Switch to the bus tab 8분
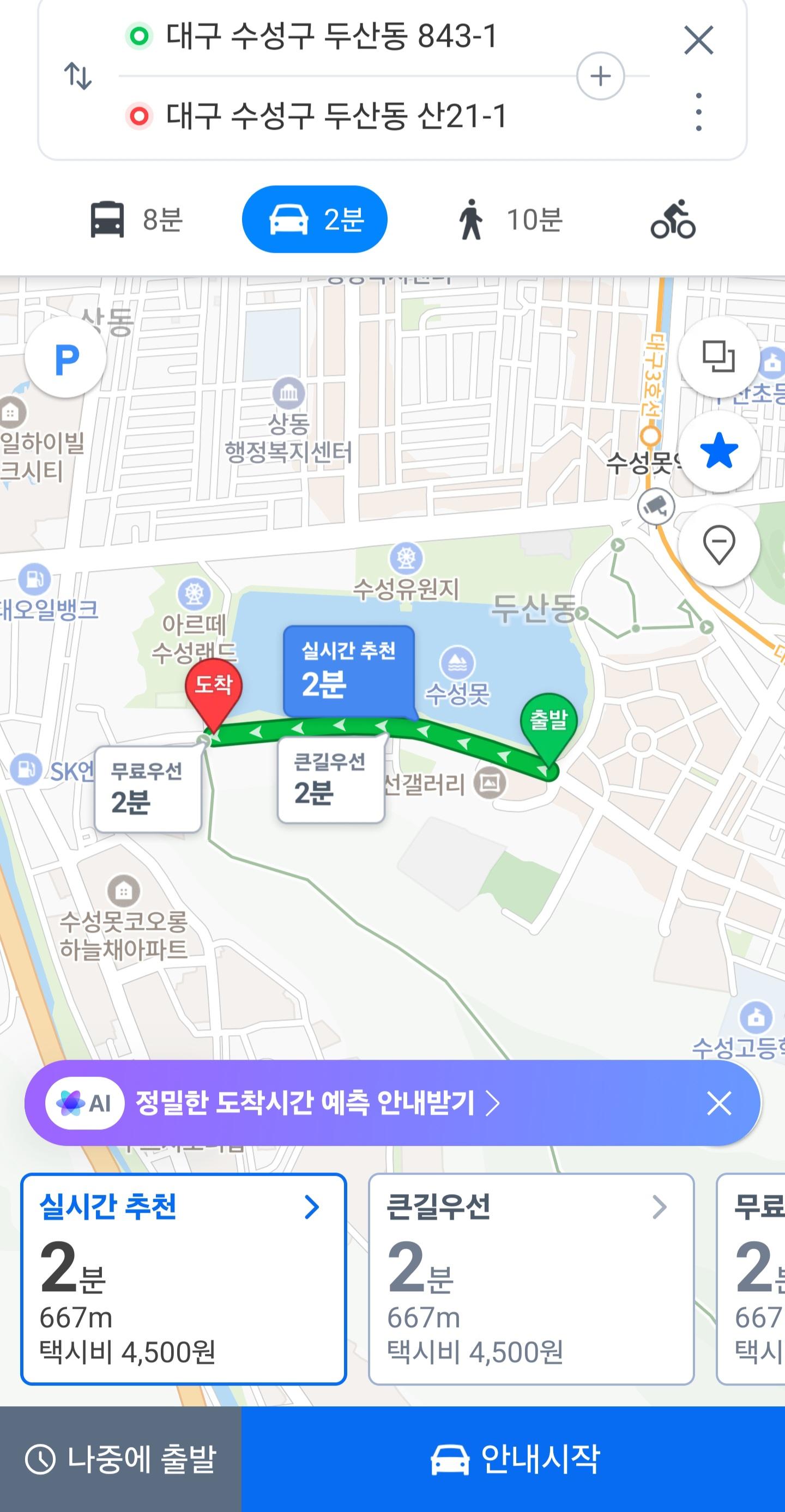The height and width of the screenshot is (1512, 785). (136, 220)
